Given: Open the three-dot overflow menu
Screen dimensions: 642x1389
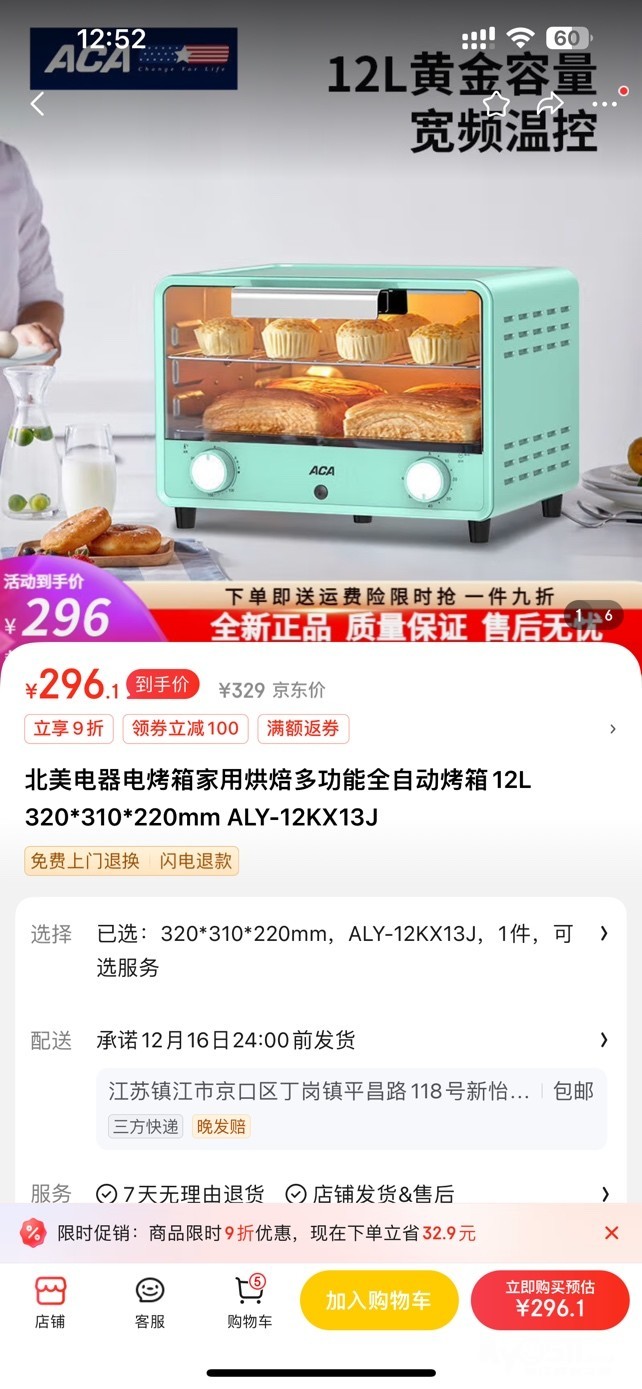Looking at the screenshot, I should [604, 104].
